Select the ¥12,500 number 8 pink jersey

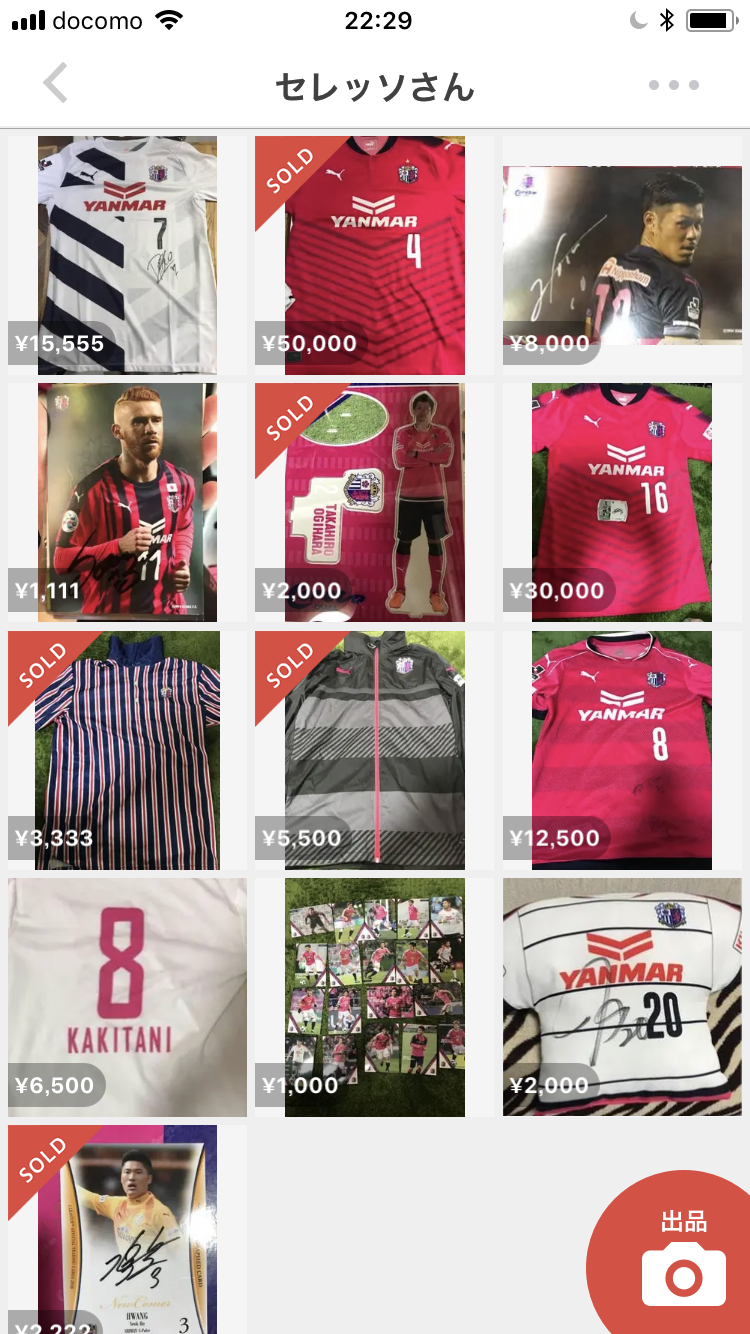coord(622,750)
